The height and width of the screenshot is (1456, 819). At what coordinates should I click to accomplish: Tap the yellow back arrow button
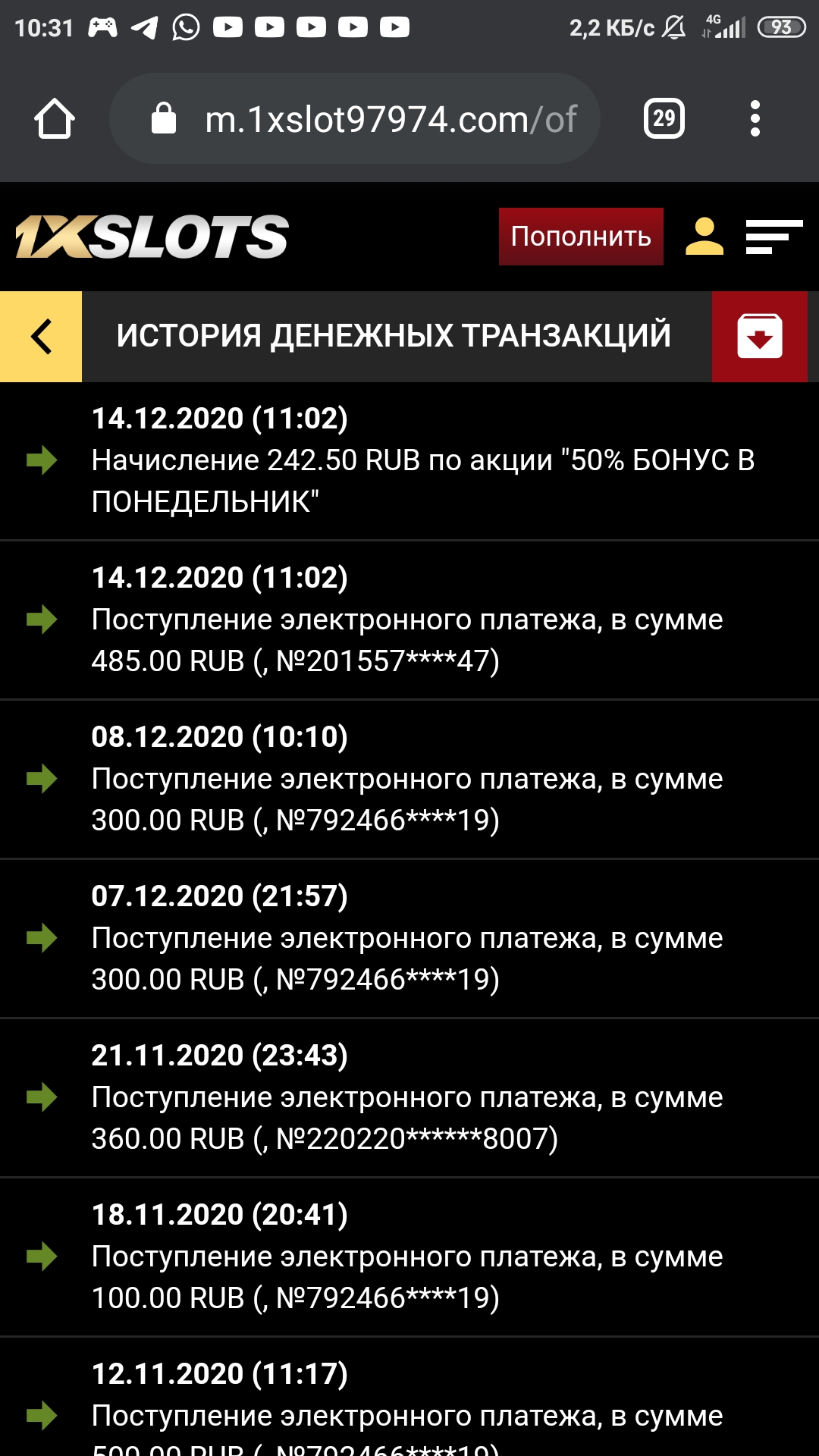pyautogui.click(x=40, y=336)
